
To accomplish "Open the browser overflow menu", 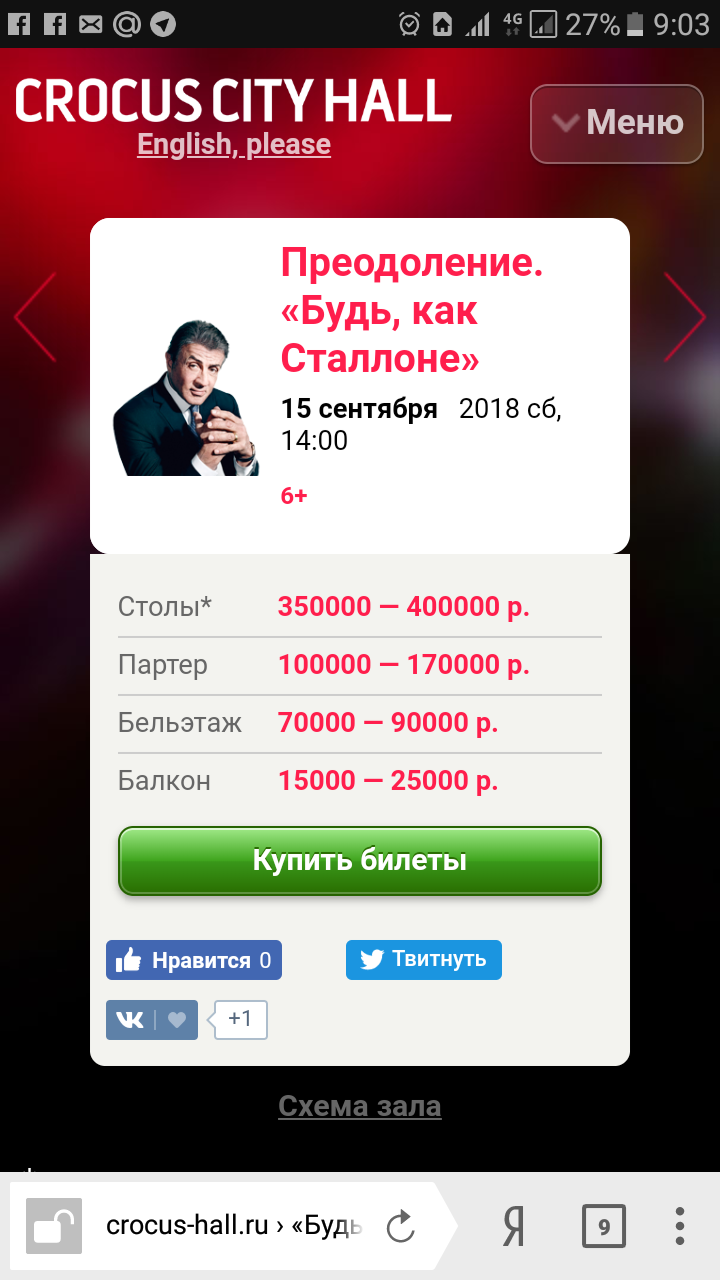I will tap(680, 1226).
